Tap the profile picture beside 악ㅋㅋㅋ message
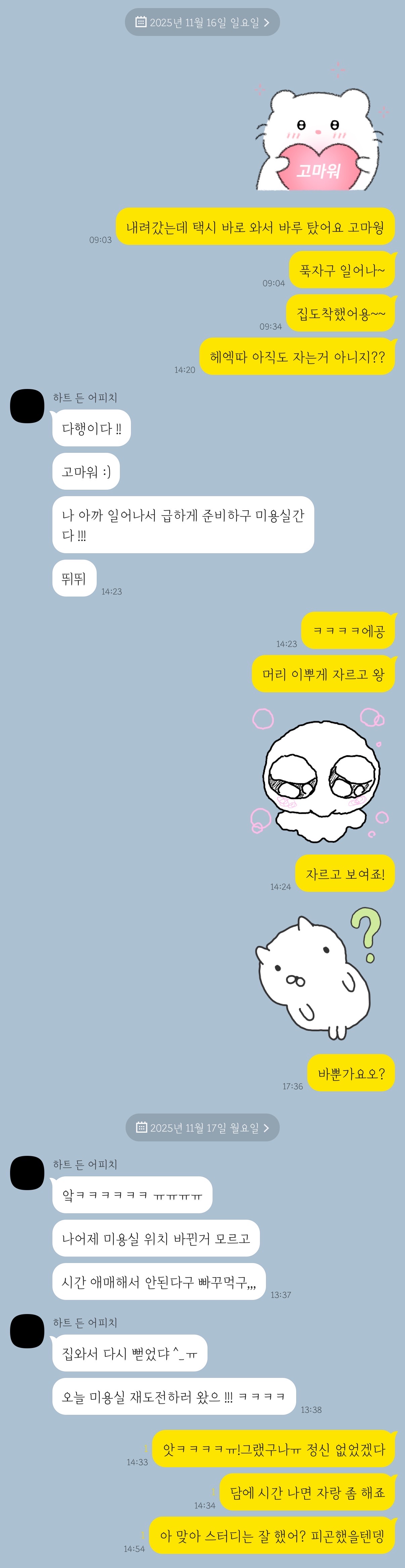Screen dimensions: 405x1568 (27, 1172)
